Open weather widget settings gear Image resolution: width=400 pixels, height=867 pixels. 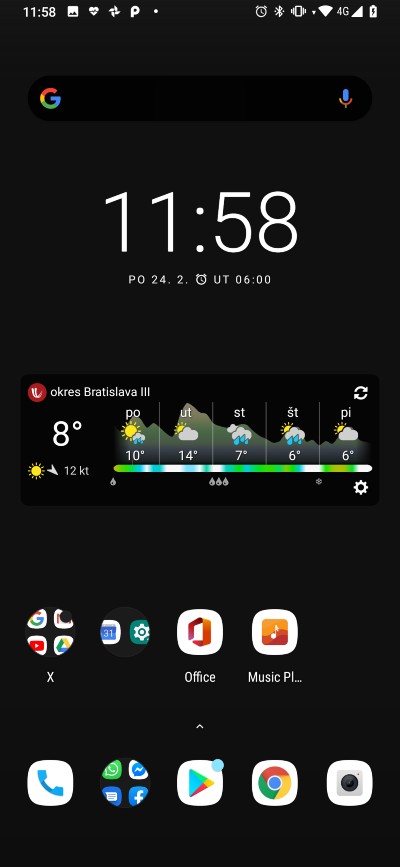[x=361, y=487]
